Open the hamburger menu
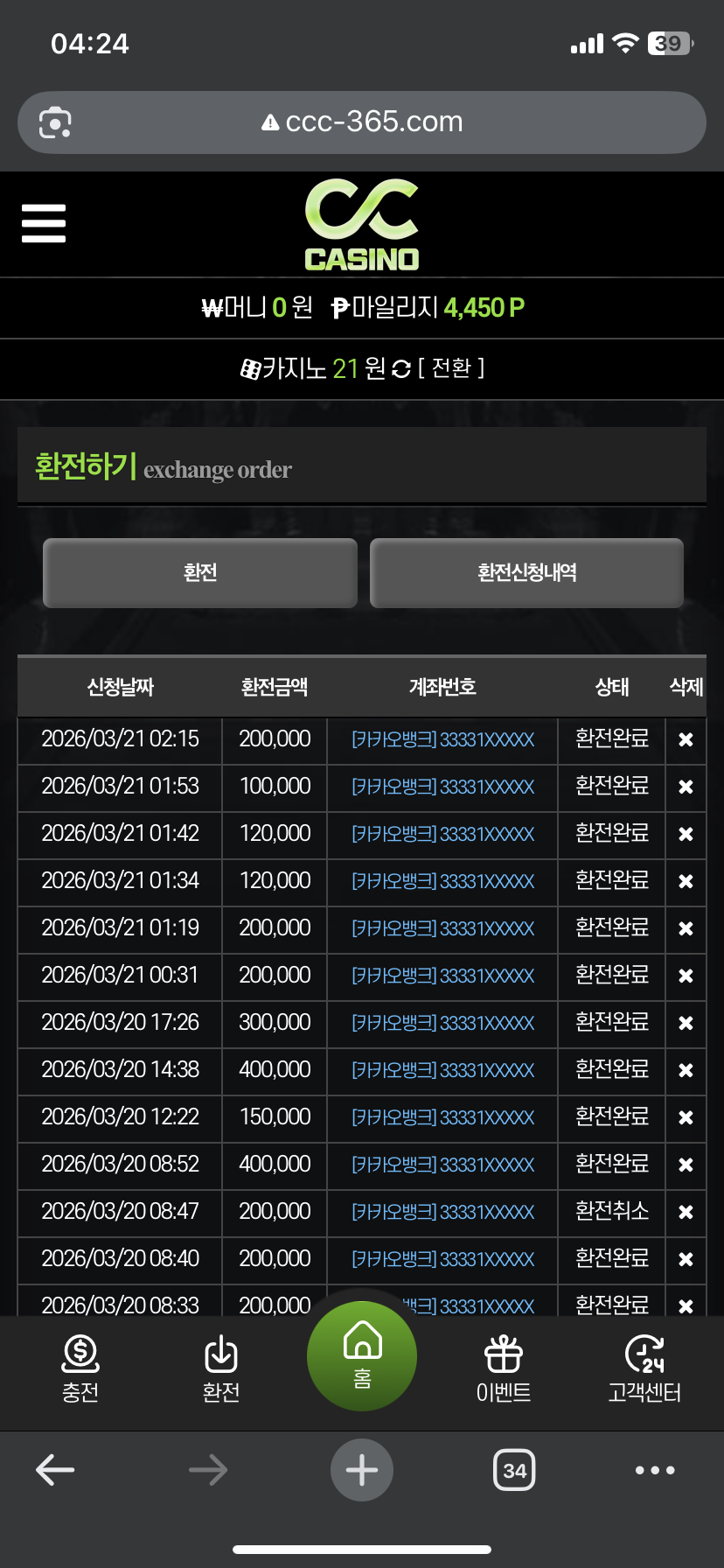 coord(44,223)
